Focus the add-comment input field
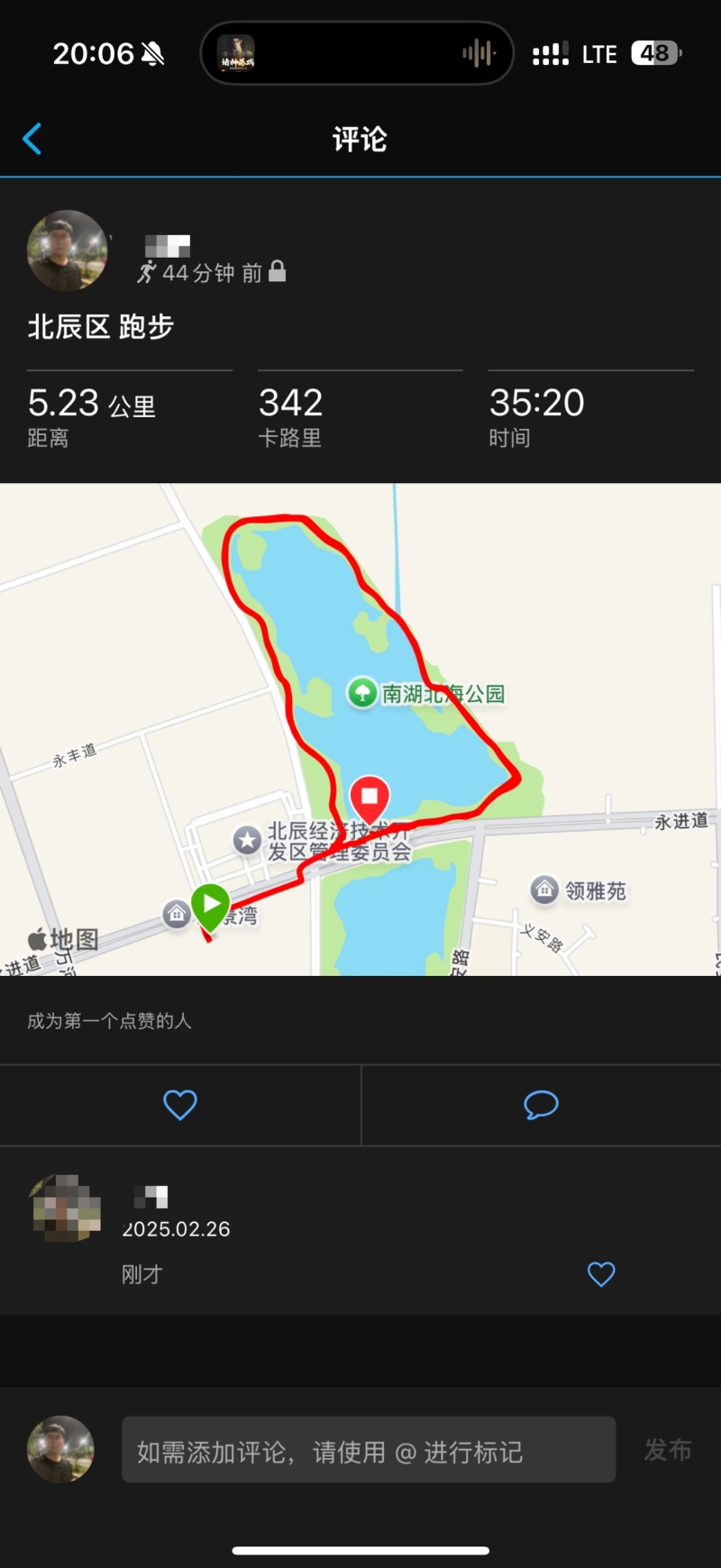 [x=369, y=1449]
